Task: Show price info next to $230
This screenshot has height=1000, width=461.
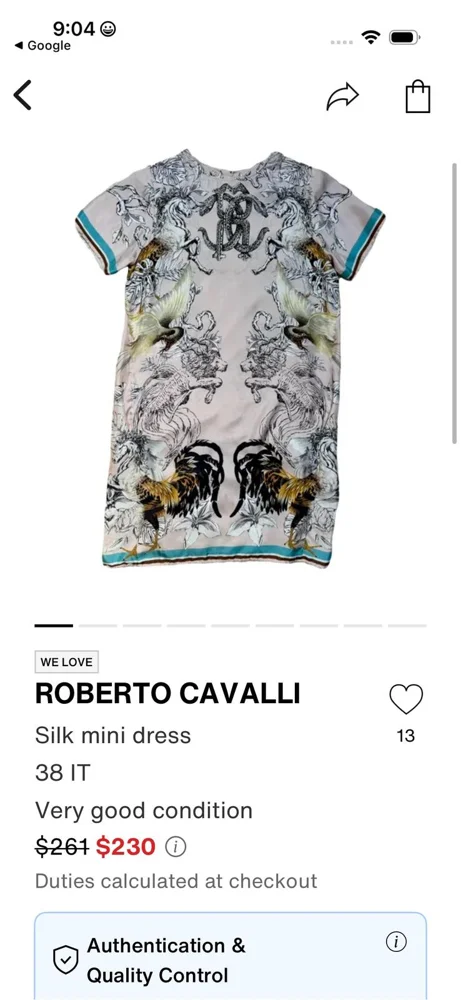Action: tap(175, 847)
